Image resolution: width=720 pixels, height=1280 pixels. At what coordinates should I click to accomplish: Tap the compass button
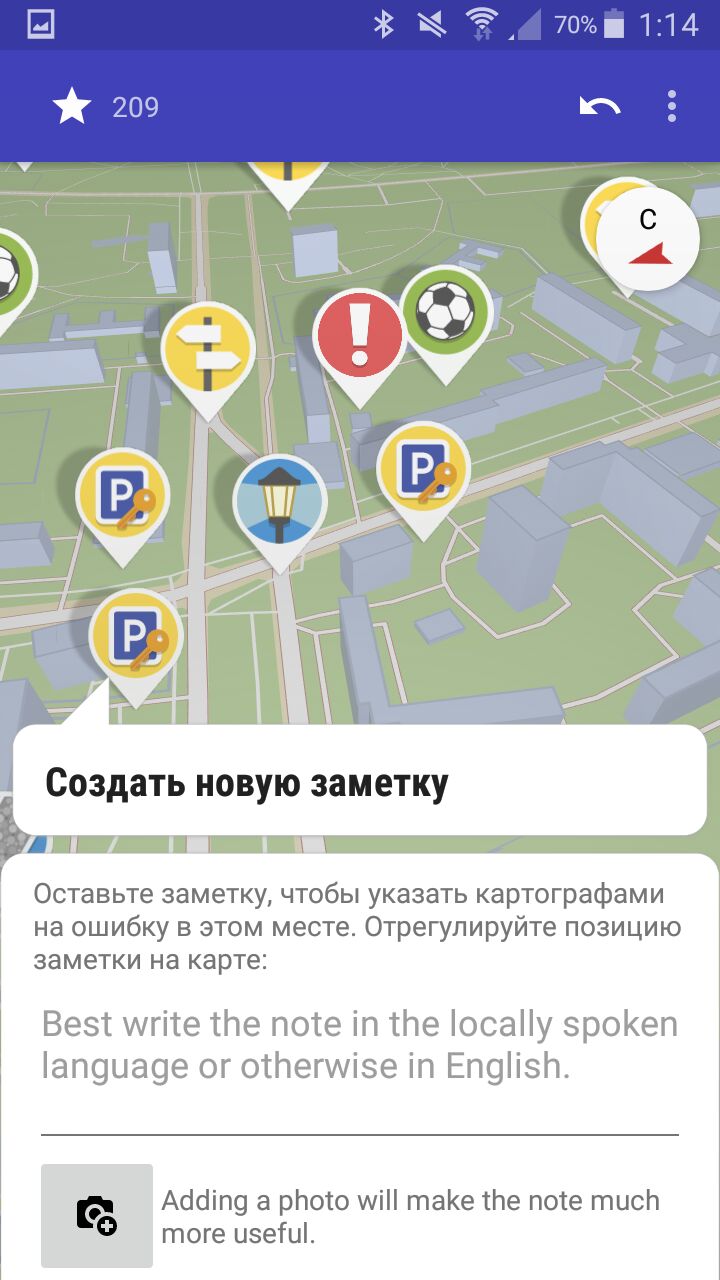coord(648,240)
